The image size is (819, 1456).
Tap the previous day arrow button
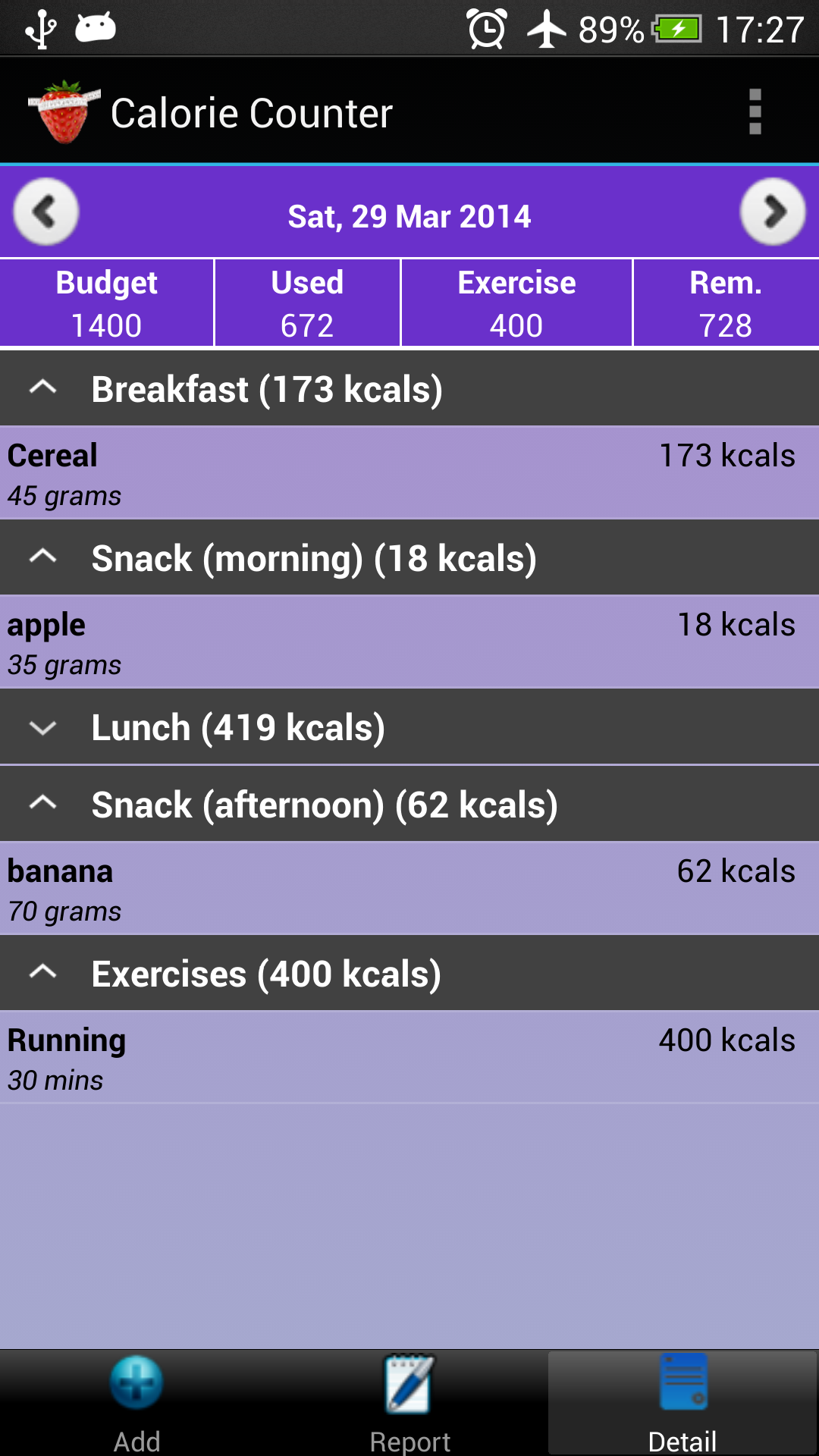[45, 213]
